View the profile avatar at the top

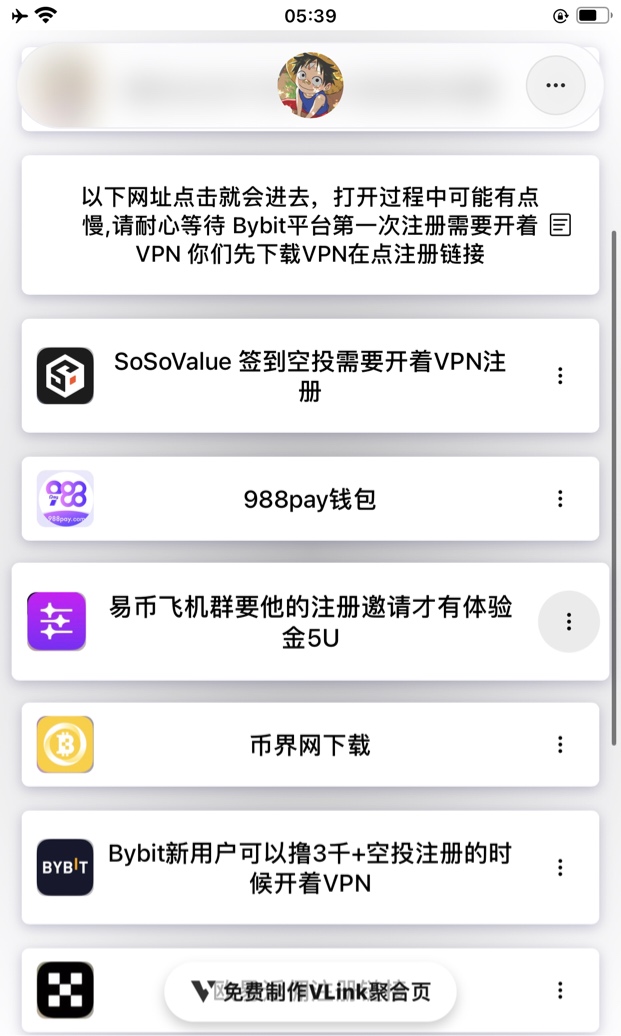click(310, 86)
